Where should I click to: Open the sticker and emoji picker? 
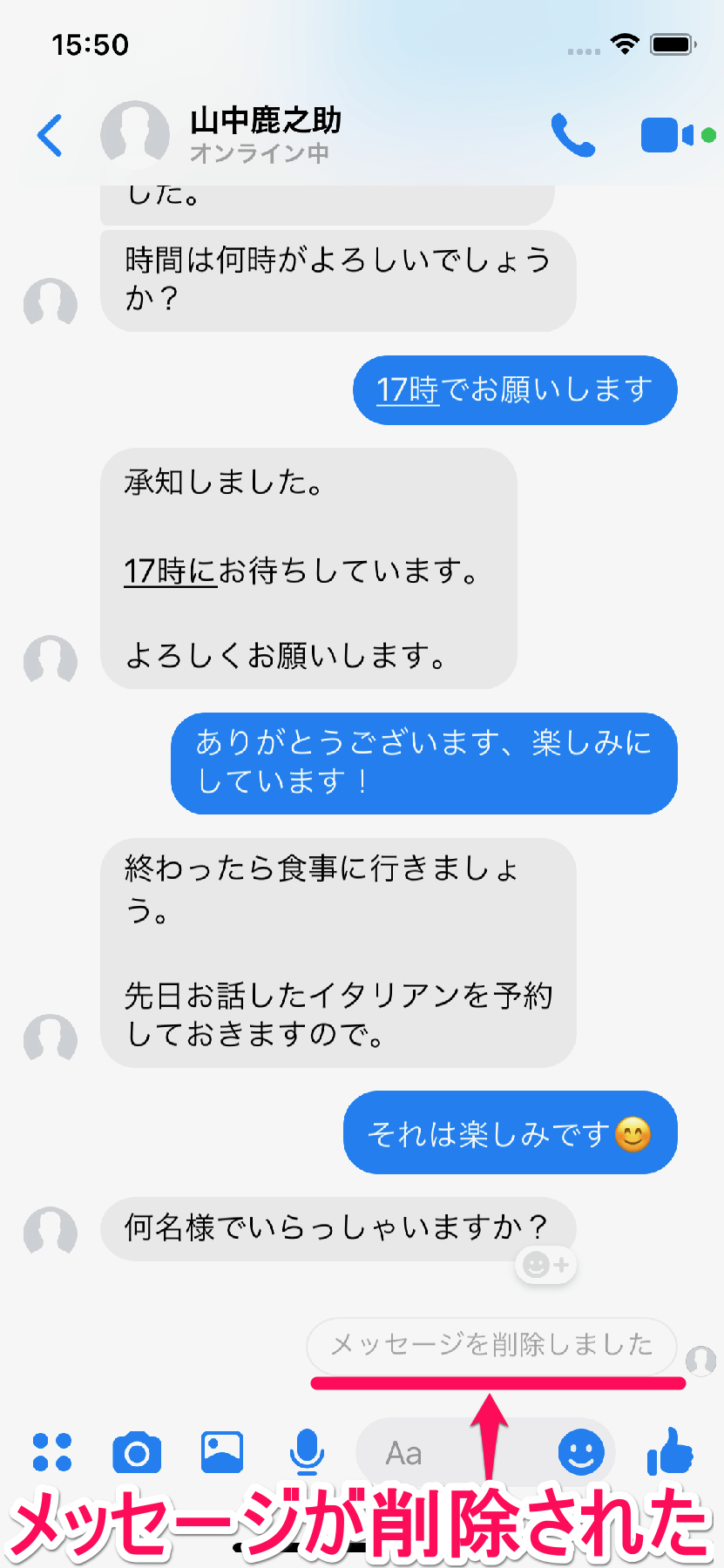coord(583,1451)
